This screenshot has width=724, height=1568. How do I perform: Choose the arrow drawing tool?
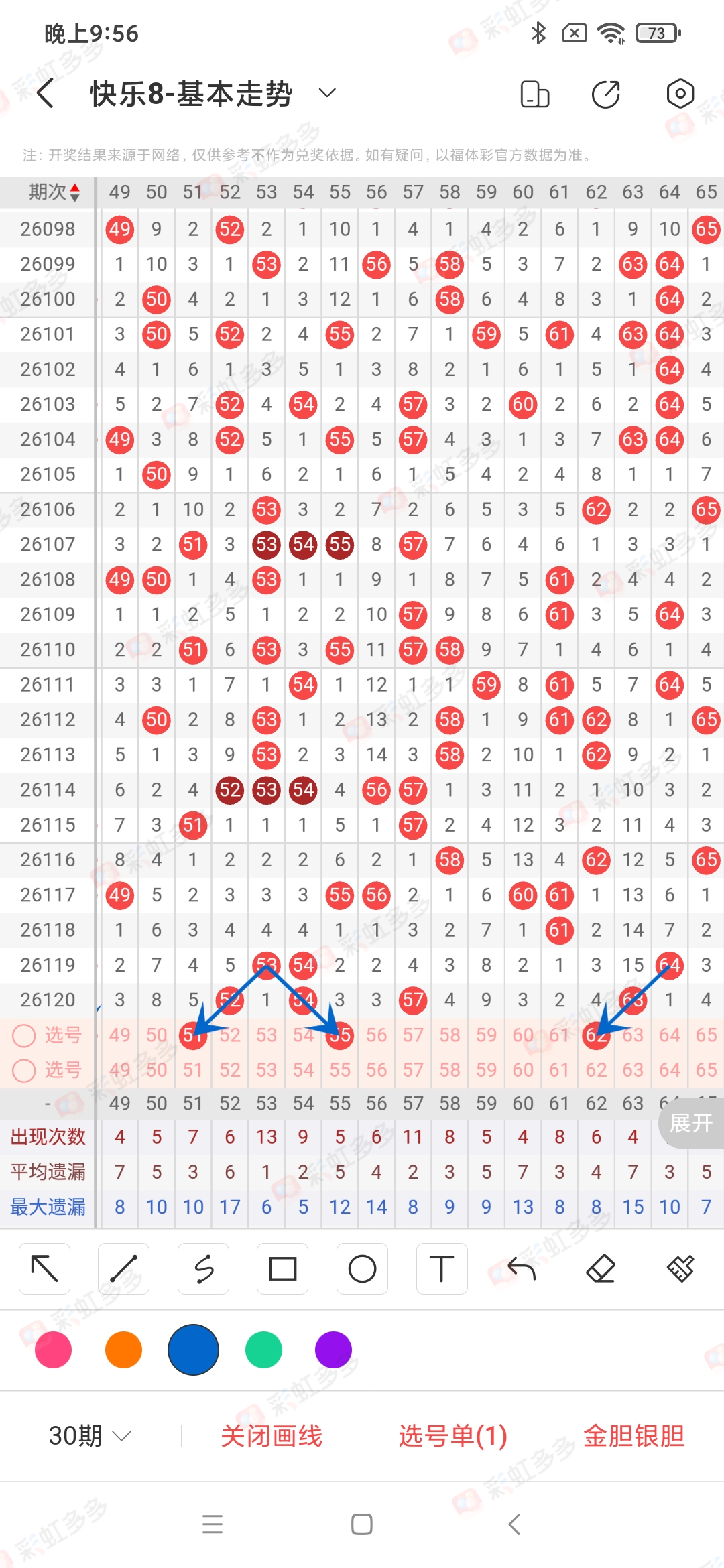(45, 1268)
